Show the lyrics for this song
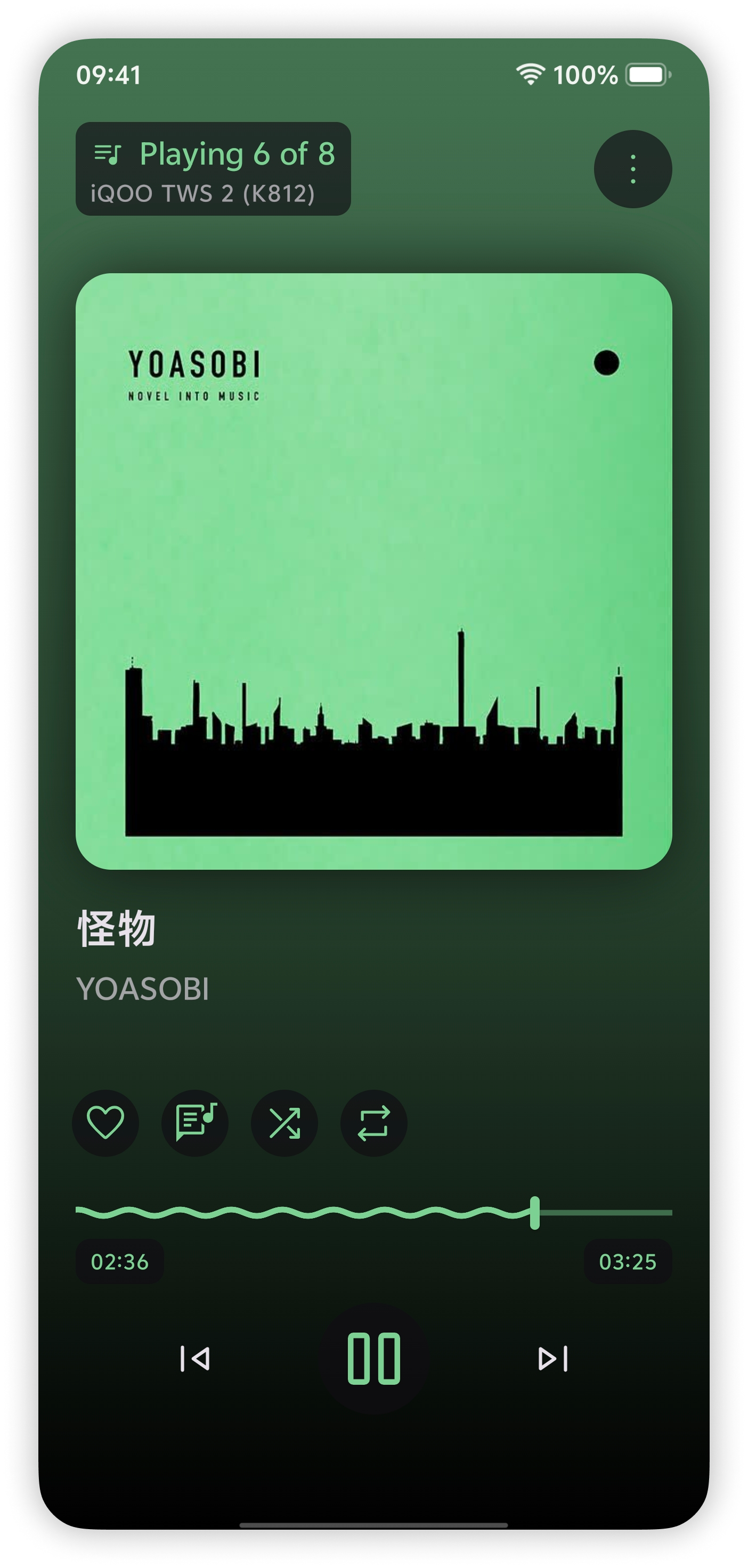The width and height of the screenshot is (748, 1568). pos(195,1122)
